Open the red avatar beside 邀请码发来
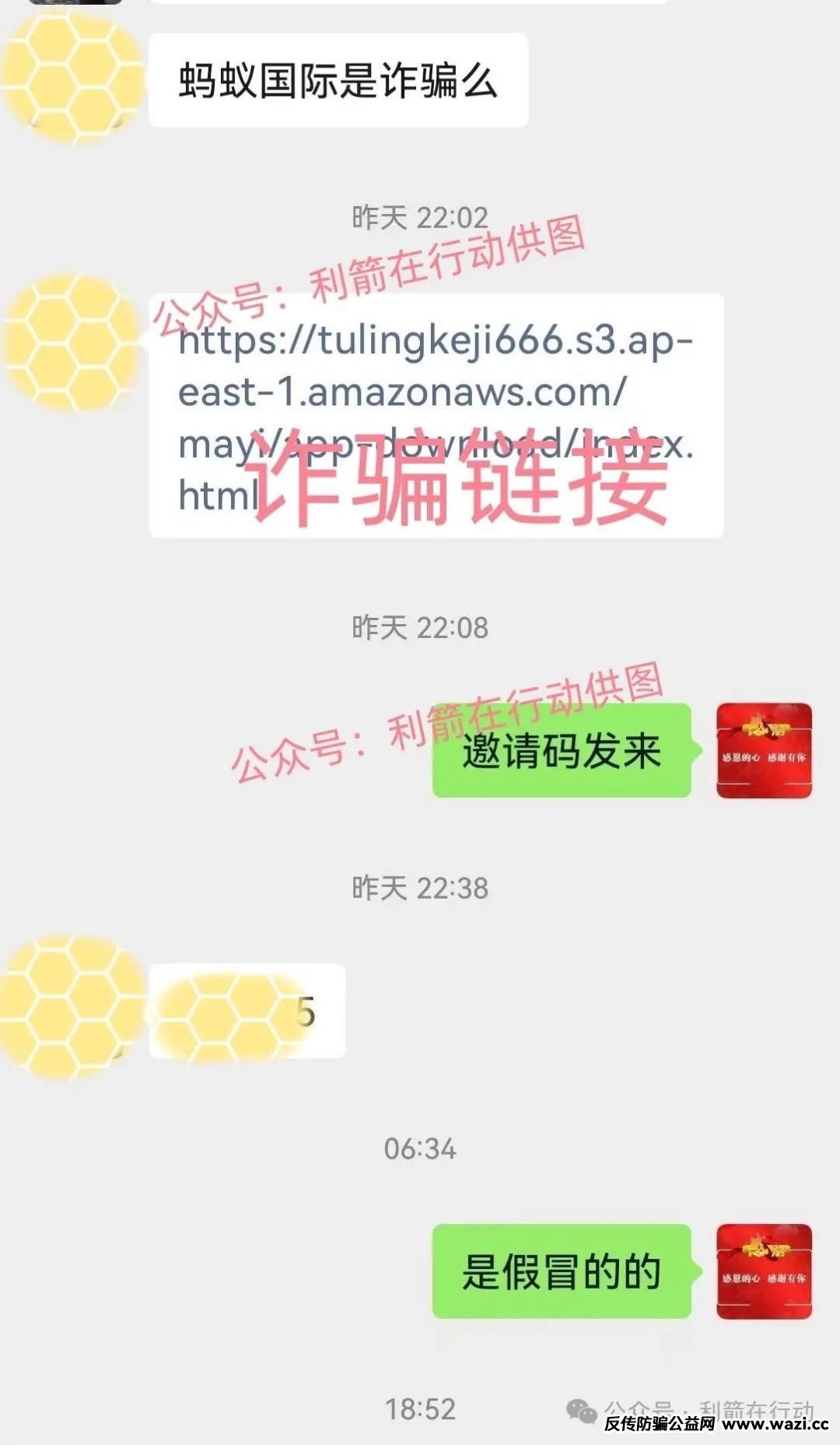Viewport: 840px width, 1445px height. tap(763, 750)
